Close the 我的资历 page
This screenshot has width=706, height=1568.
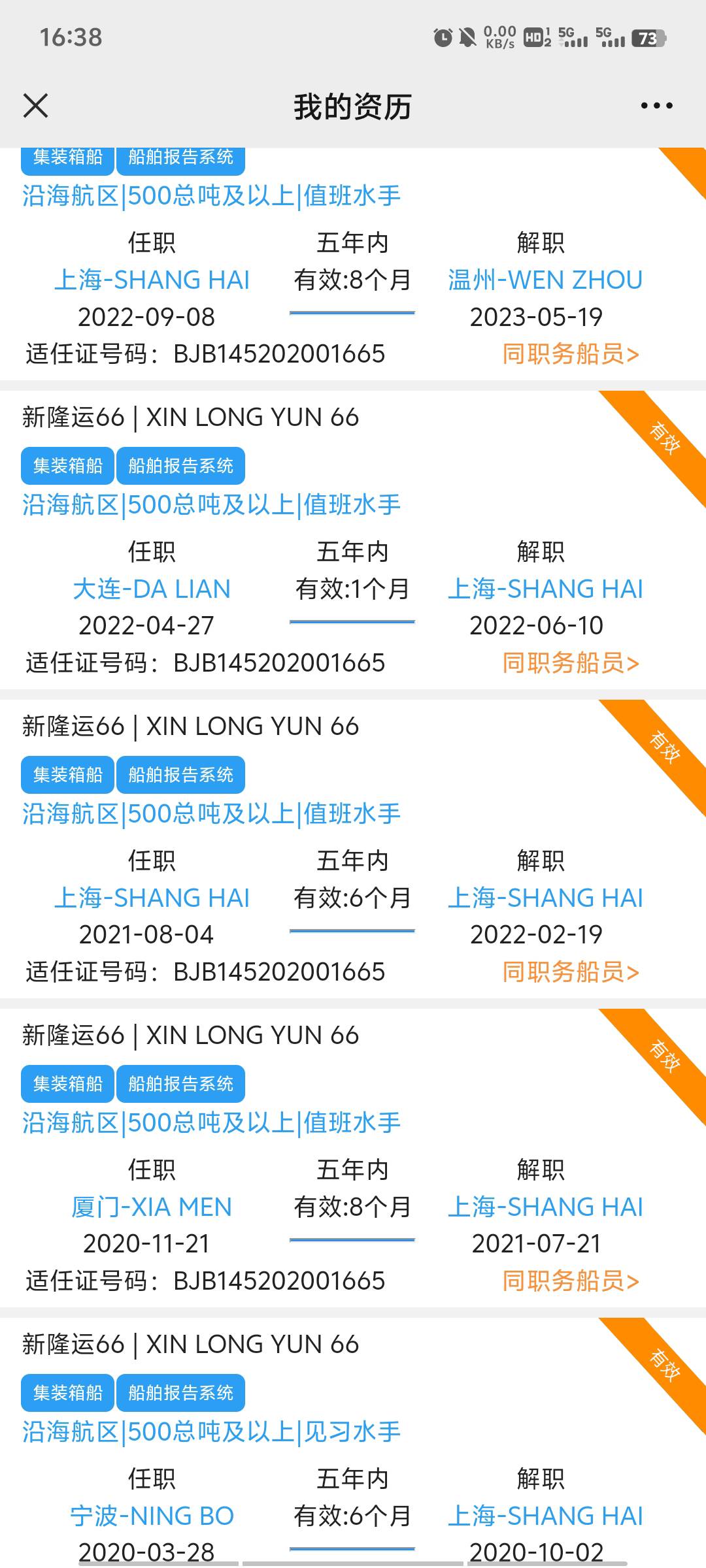pyautogui.click(x=36, y=106)
